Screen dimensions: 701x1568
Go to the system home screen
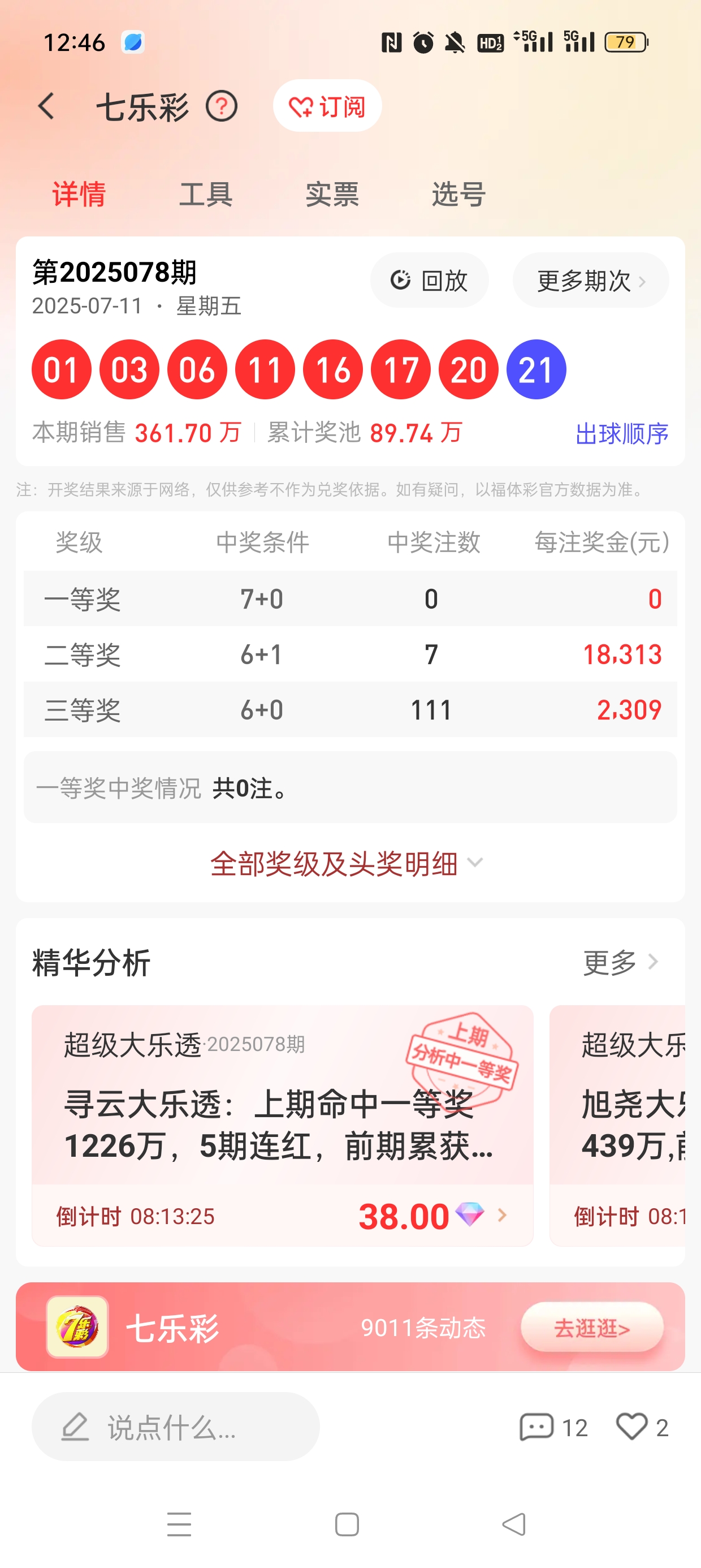[x=347, y=1525]
